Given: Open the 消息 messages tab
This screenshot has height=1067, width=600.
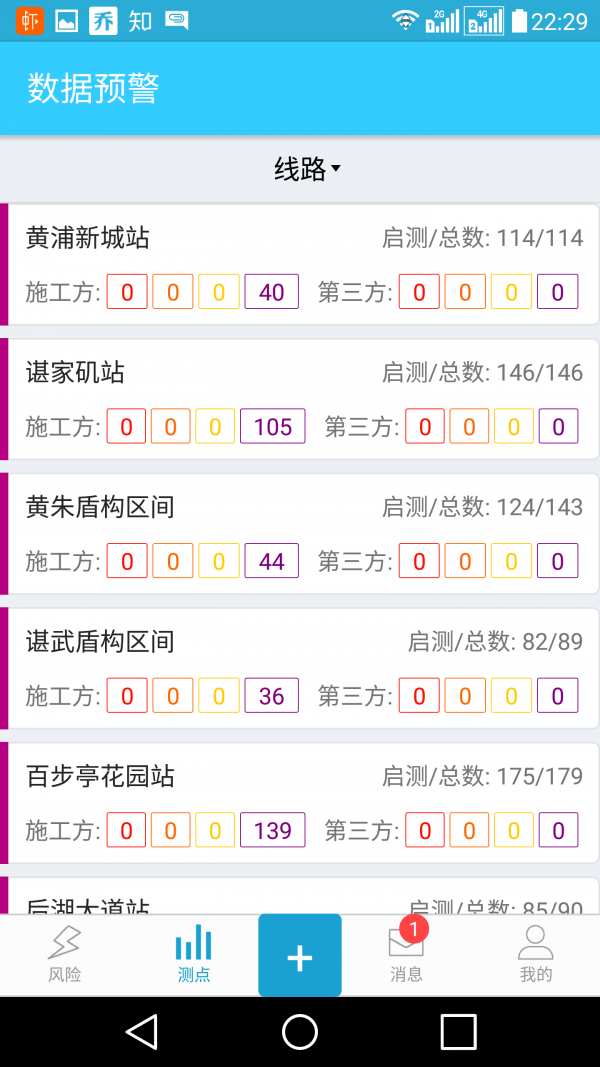Looking at the screenshot, I should point(406,955).
